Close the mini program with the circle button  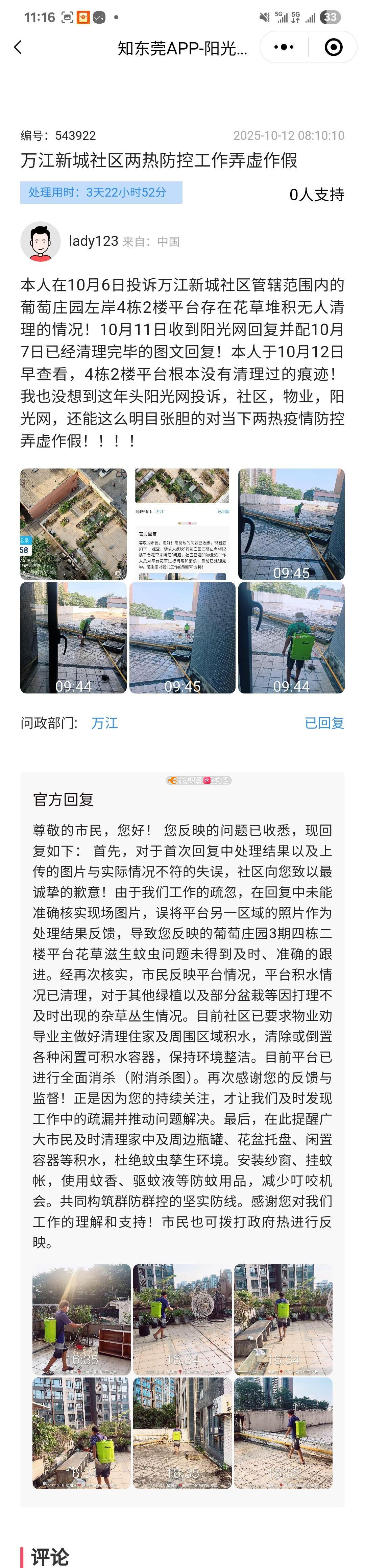click(x=333, y=48)
